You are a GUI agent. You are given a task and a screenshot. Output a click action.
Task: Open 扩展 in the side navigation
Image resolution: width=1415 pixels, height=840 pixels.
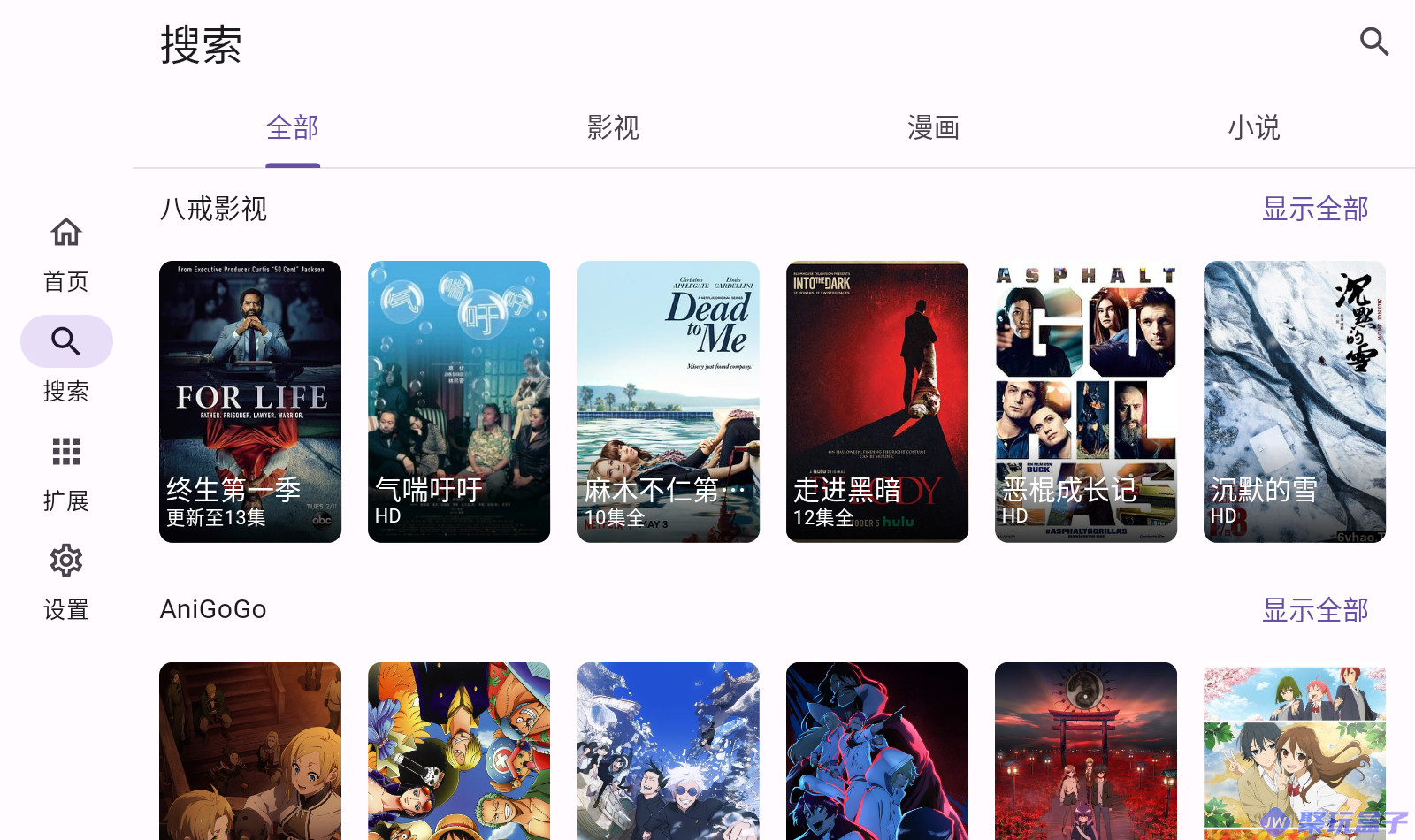[66, 471]
